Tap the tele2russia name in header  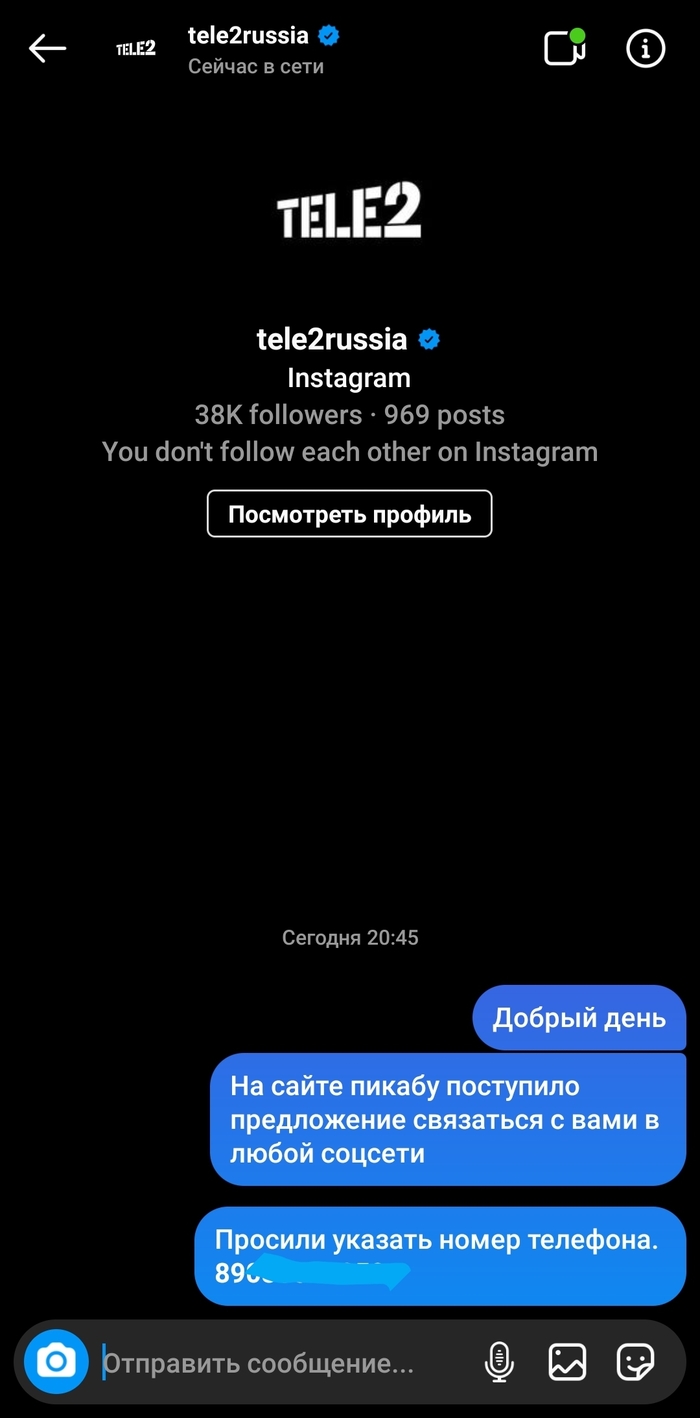click(249, 36)
